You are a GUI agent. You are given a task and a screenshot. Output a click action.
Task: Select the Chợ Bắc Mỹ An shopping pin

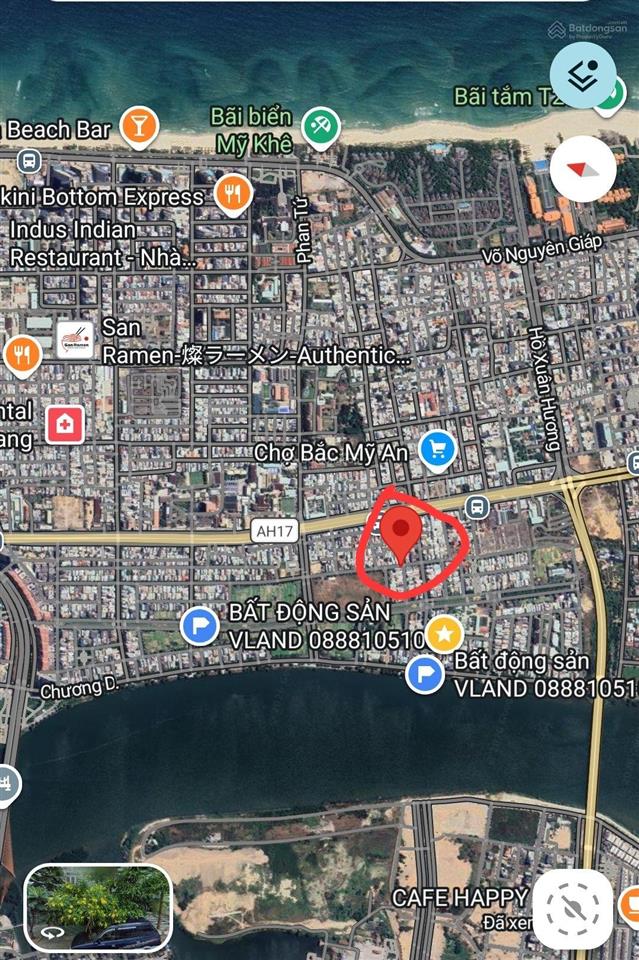click(437, 451)
